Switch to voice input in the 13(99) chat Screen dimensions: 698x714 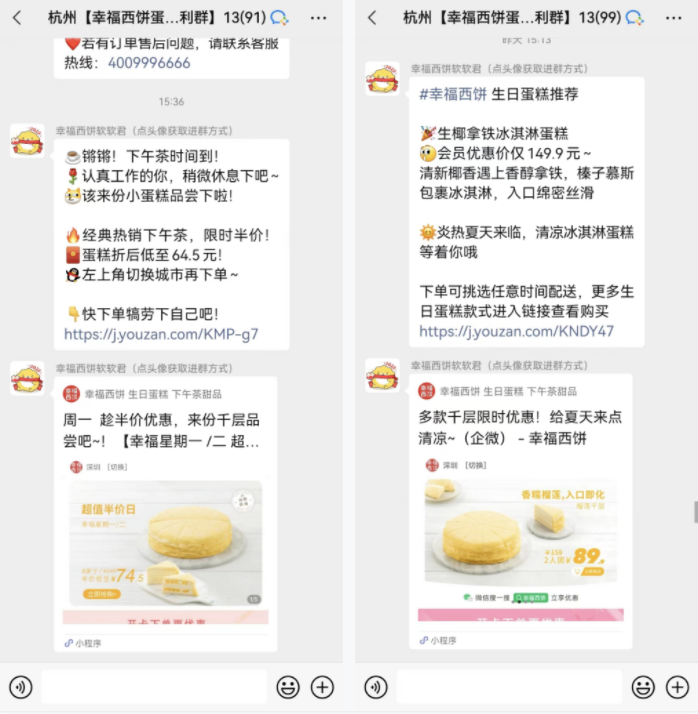tap(376, 687)
